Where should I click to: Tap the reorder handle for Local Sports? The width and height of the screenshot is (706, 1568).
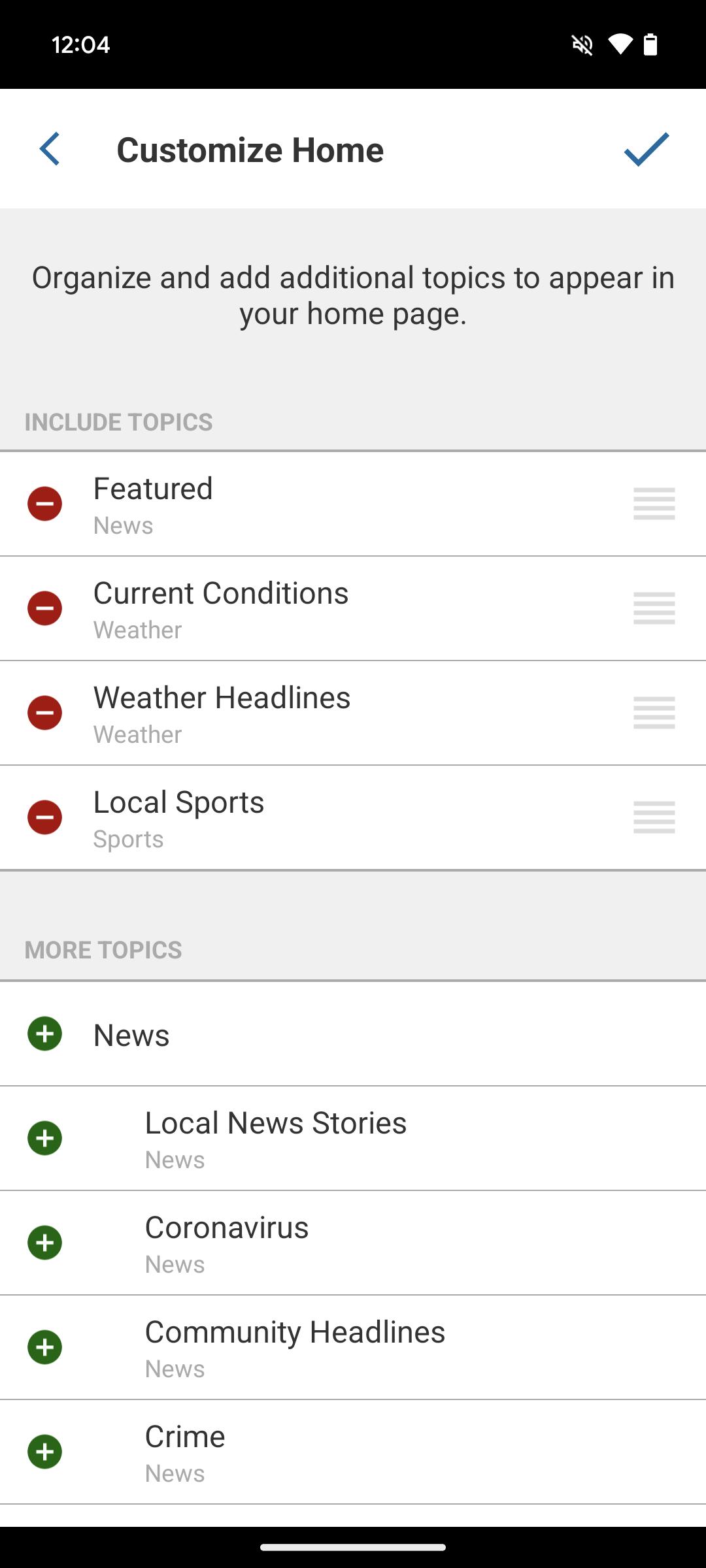[654, 817]
